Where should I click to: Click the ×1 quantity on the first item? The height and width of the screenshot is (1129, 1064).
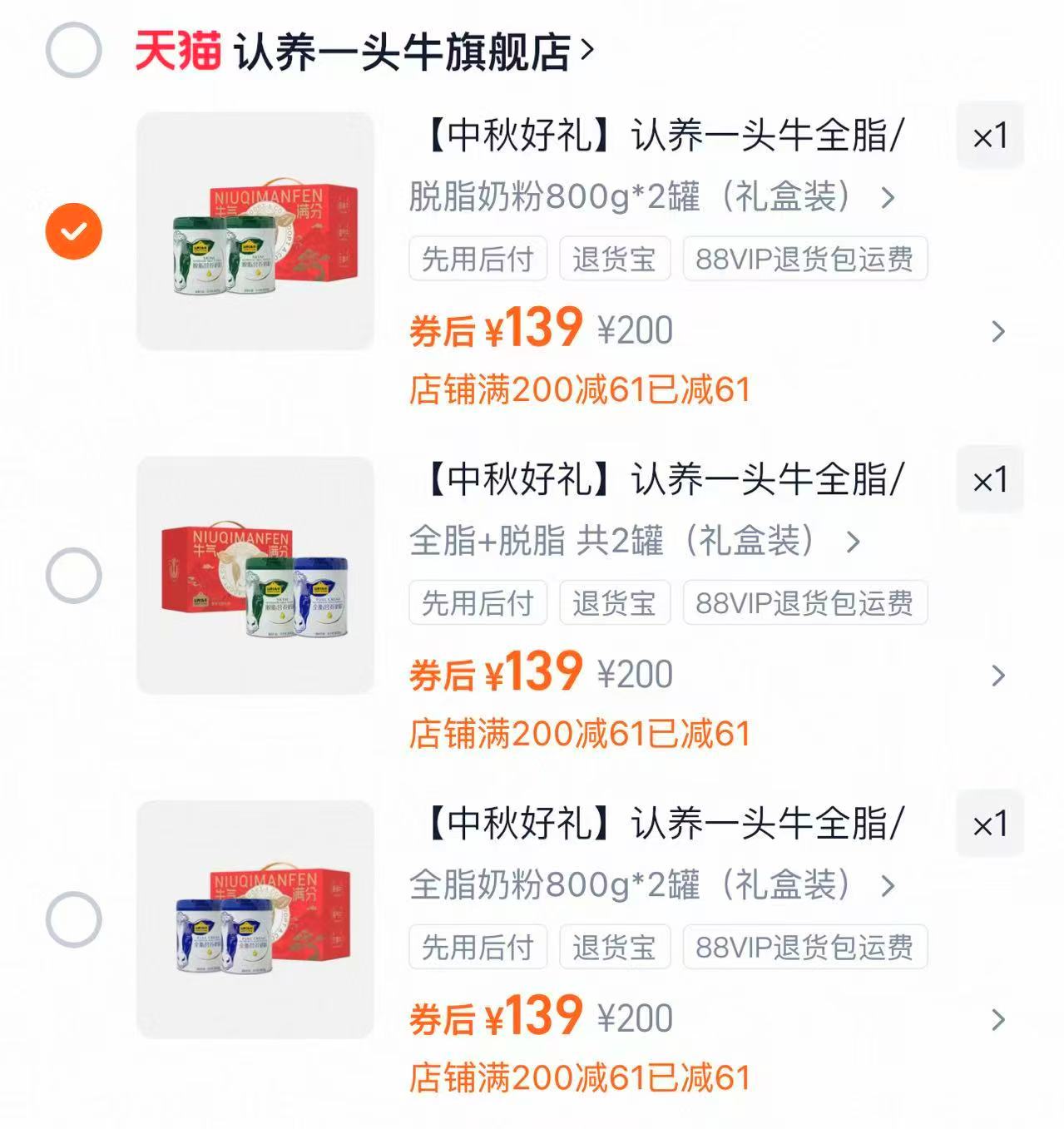coord(989,136)
